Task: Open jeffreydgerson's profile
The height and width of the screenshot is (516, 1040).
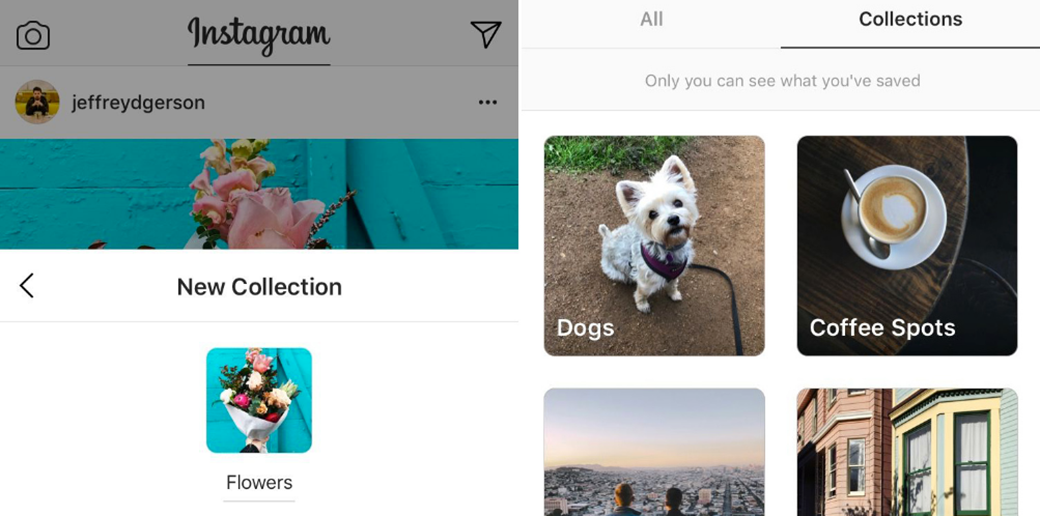Action: point(138,102)
